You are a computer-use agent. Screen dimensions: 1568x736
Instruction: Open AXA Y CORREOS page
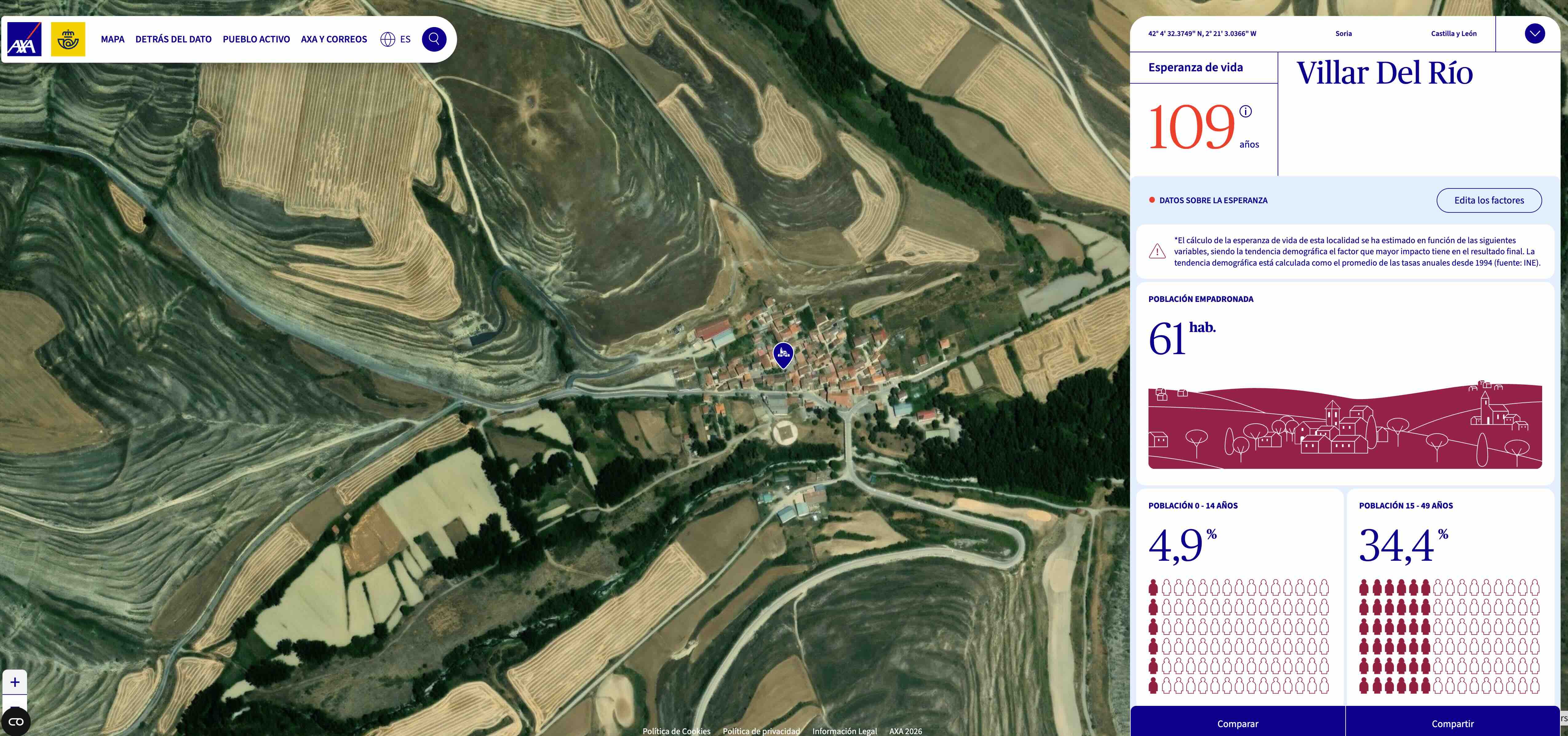coord(334,40)
